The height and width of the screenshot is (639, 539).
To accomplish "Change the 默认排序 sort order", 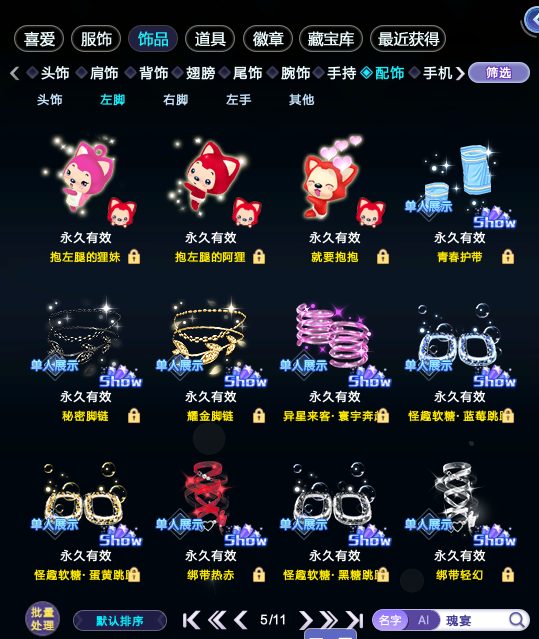I will (x=120, y=621).
